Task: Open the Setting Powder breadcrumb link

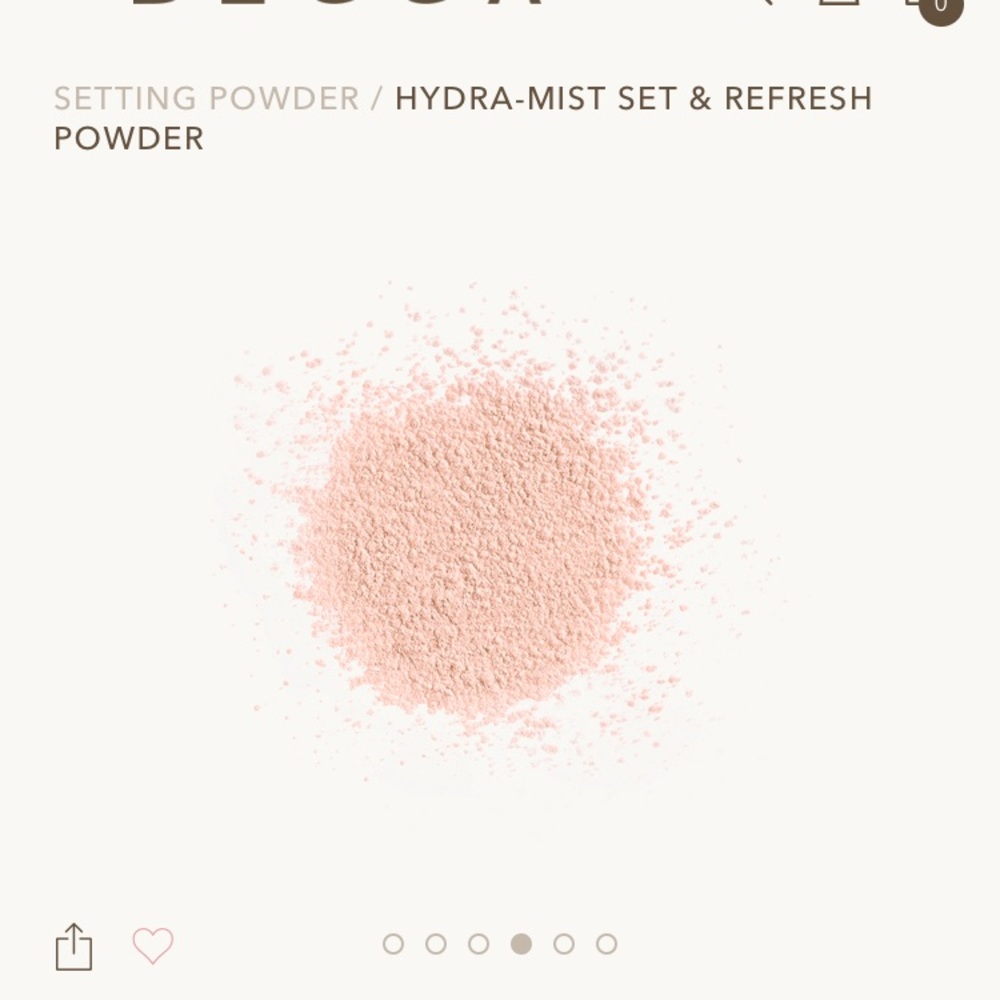Action: 206,99
